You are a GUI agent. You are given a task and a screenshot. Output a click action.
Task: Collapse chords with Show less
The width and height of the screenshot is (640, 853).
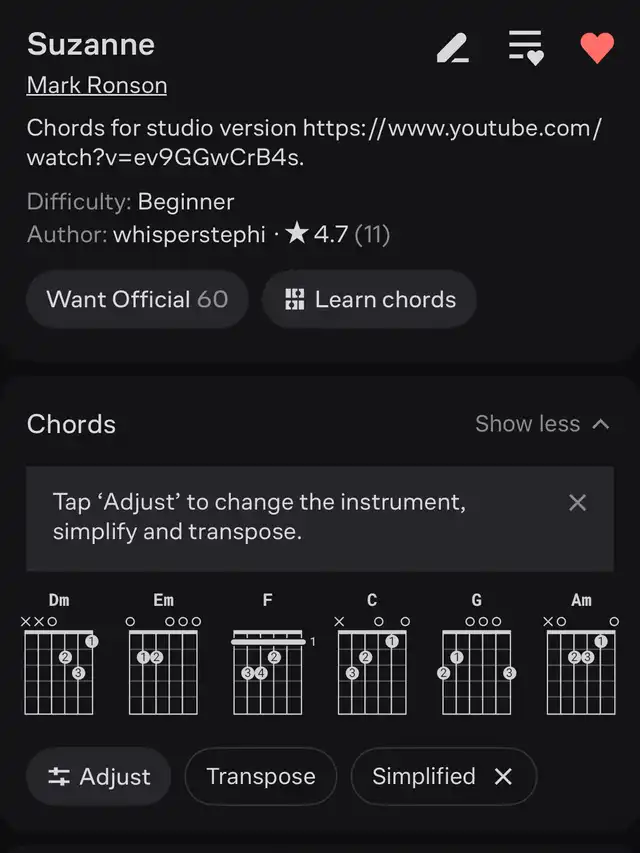coord(542,424)
